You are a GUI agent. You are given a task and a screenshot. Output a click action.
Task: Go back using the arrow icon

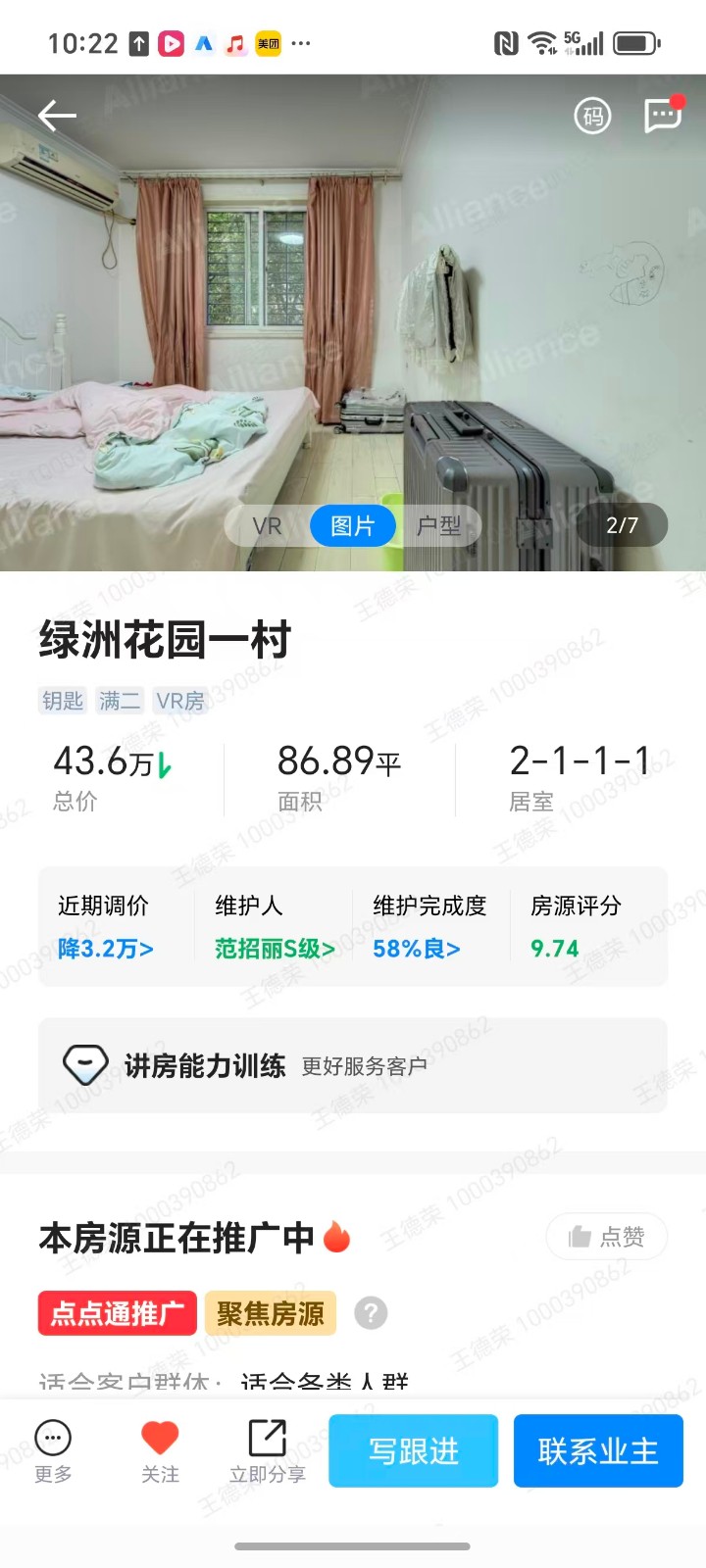tap(57, 116)
